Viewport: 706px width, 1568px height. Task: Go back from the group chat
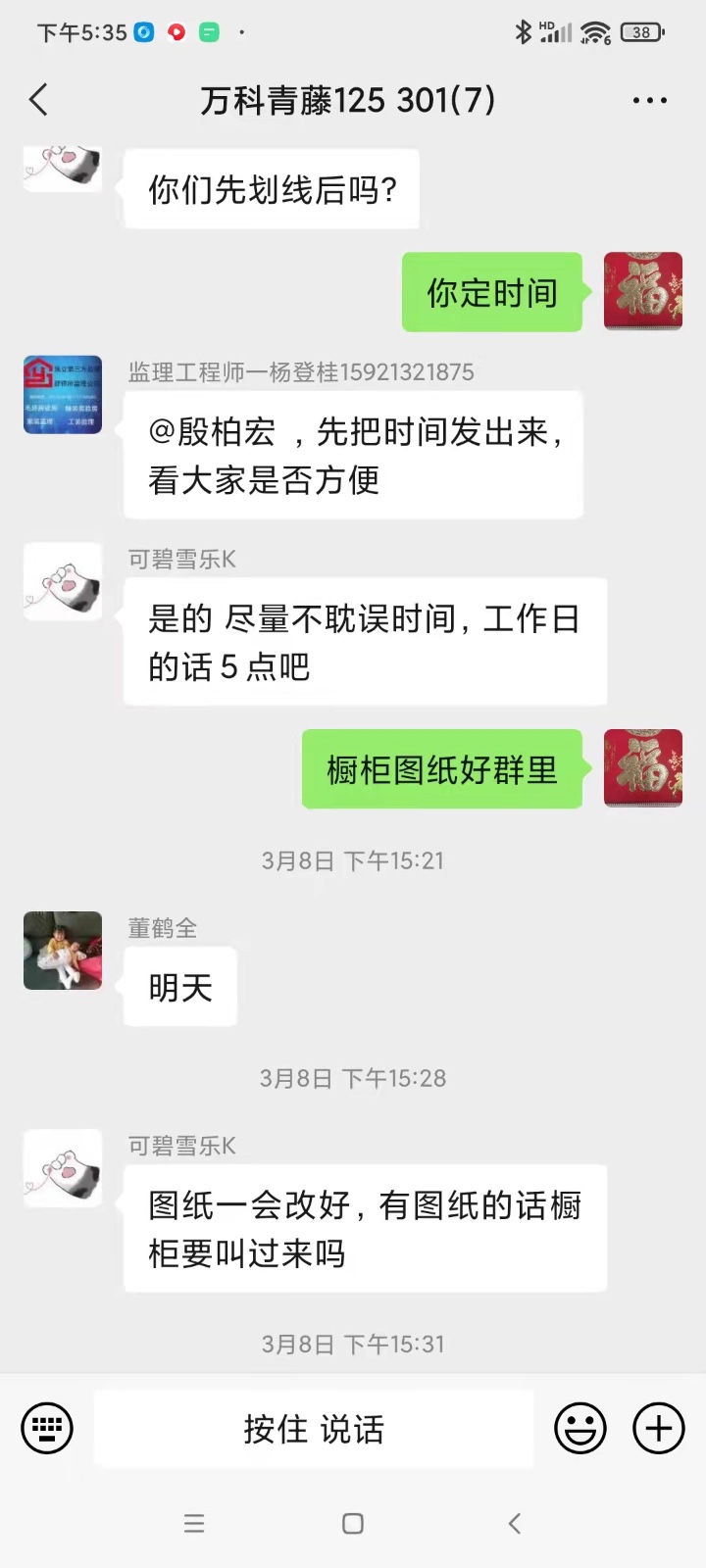click(39, 100)
